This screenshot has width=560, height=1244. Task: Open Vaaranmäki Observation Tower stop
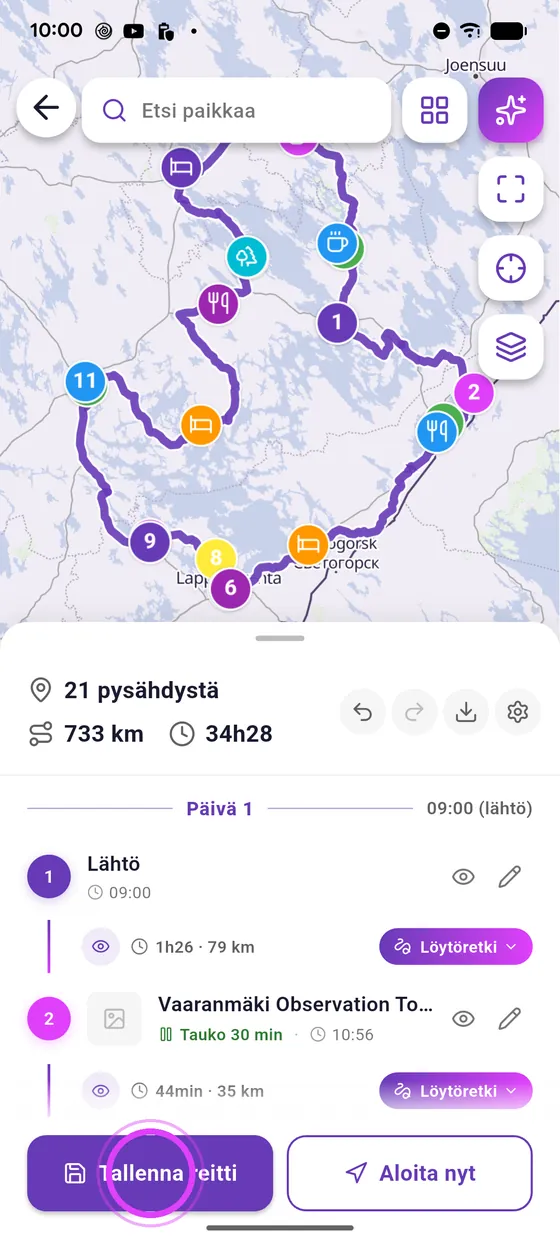[x=296, y=1005]
